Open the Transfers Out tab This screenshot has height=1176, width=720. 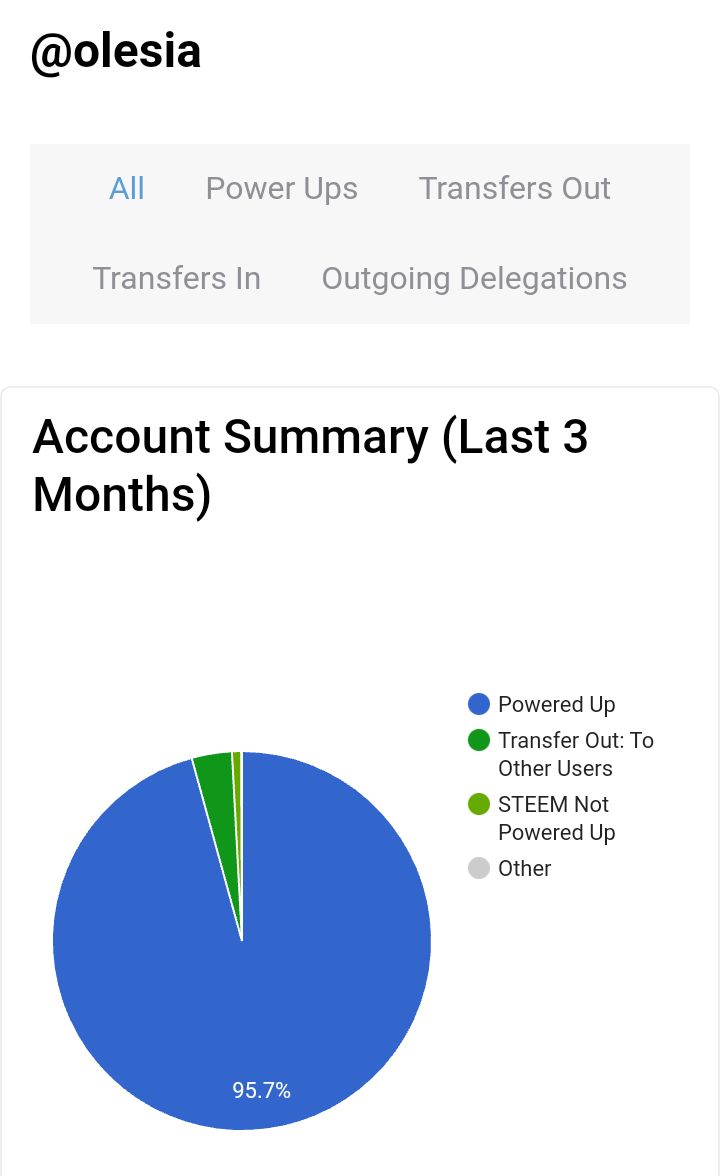click(514, 189)
